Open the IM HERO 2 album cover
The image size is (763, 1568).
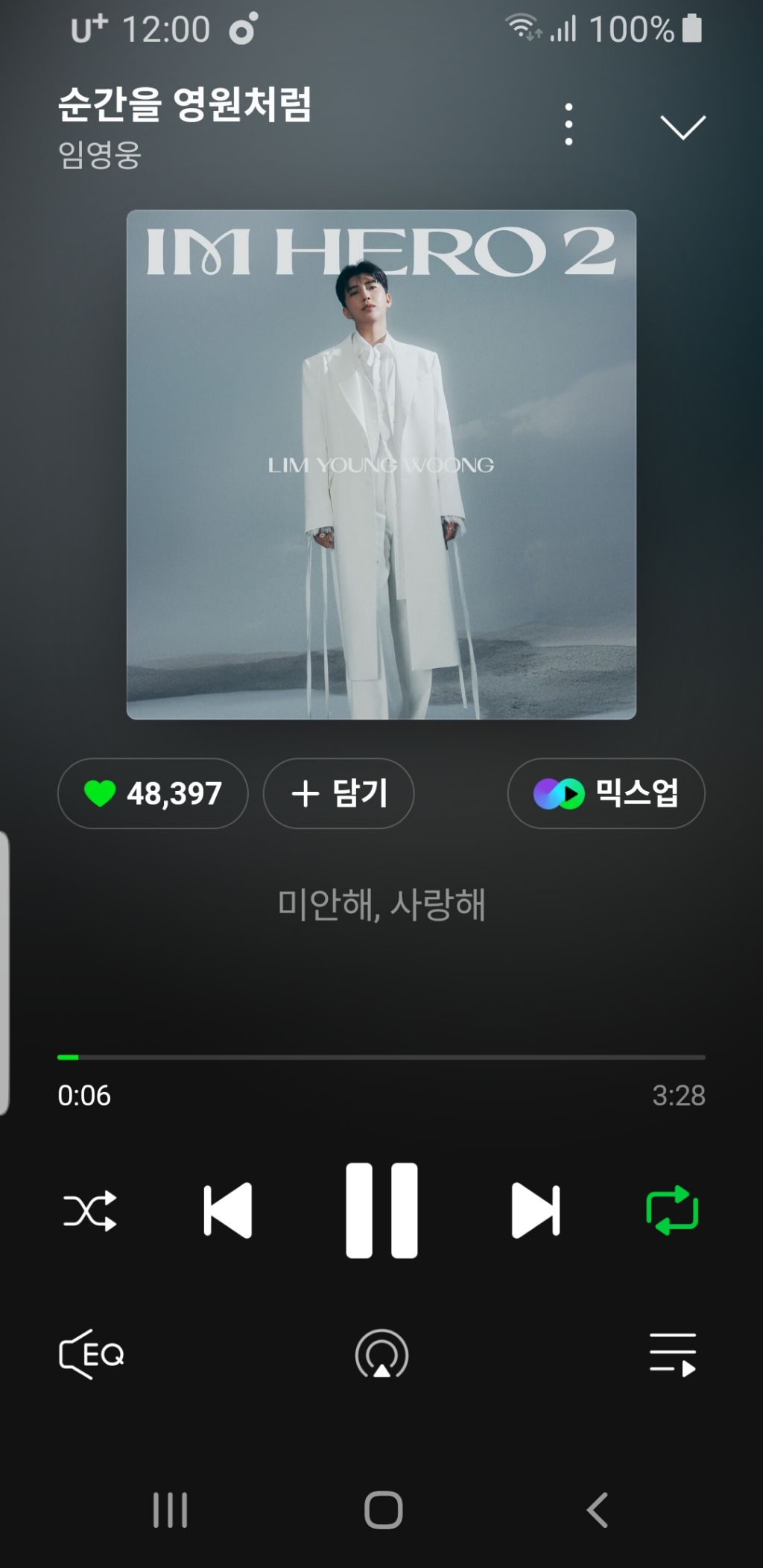coord(381,465)
